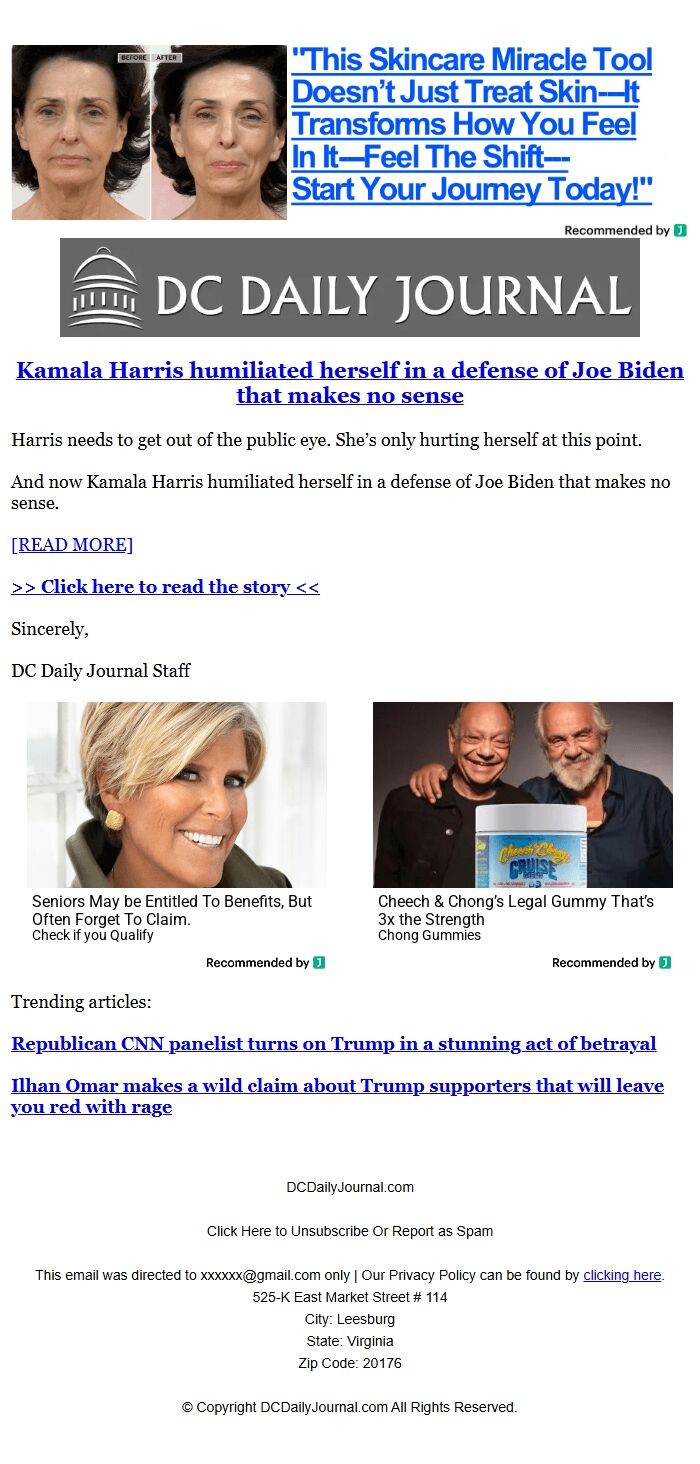The width and height of the screenshot is (700, 1464).
Task: Click here to read the story link
Action: [x=165, y=586]
